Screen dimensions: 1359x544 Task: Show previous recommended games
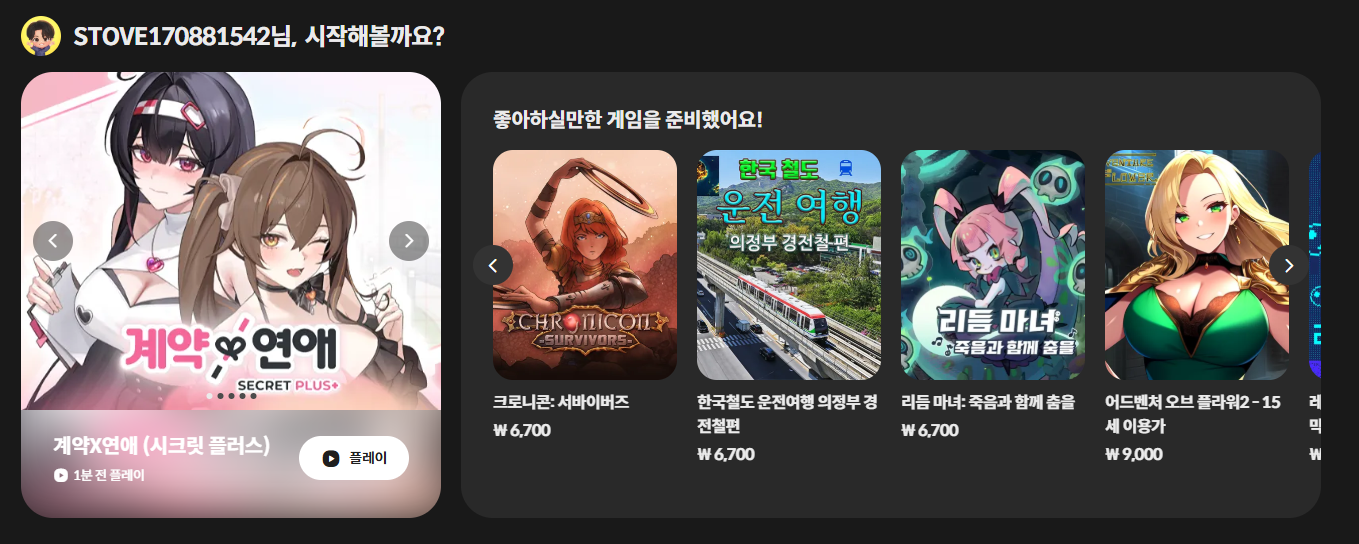[x=493, y=265]
